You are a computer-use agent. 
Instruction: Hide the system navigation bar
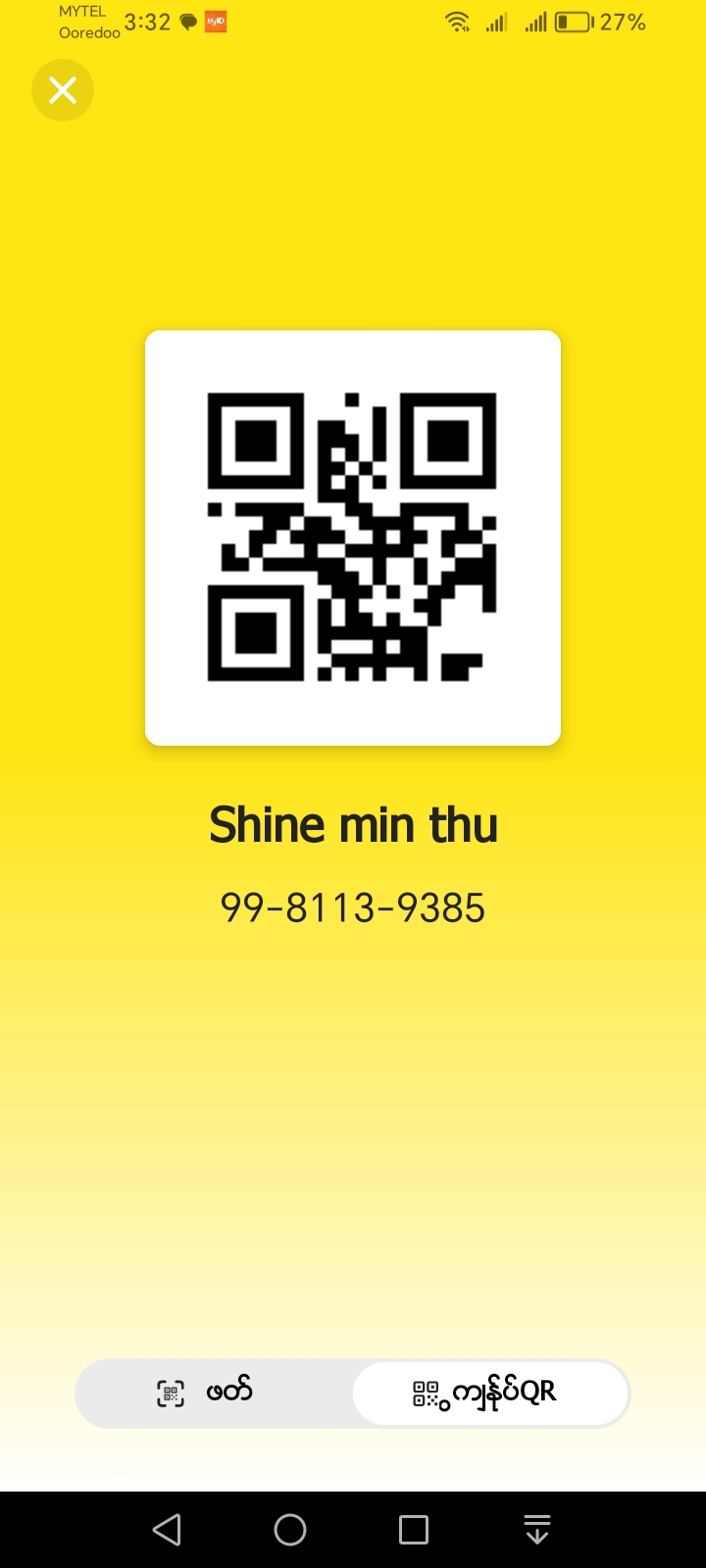point(536,1530)
